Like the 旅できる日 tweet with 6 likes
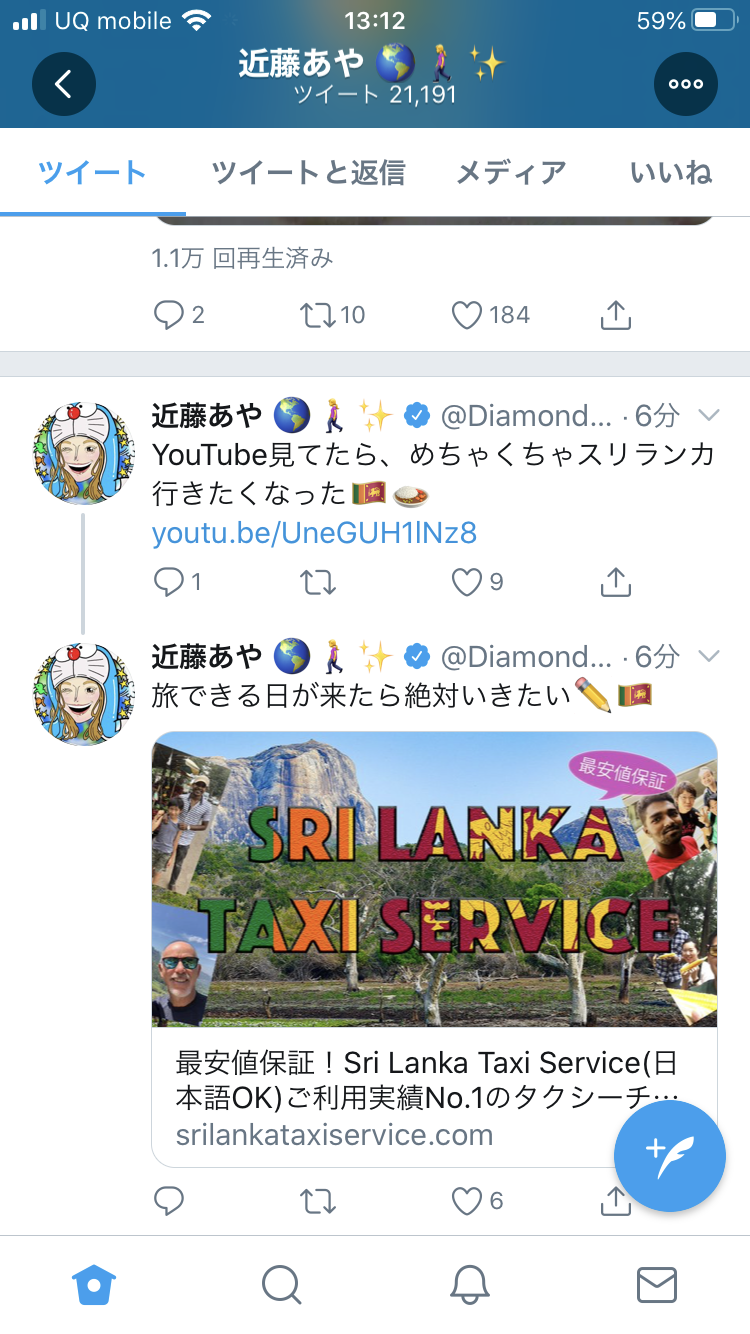Image resolution: width=750 pixels, height=1334 pixels. (x=467, y=1200)
